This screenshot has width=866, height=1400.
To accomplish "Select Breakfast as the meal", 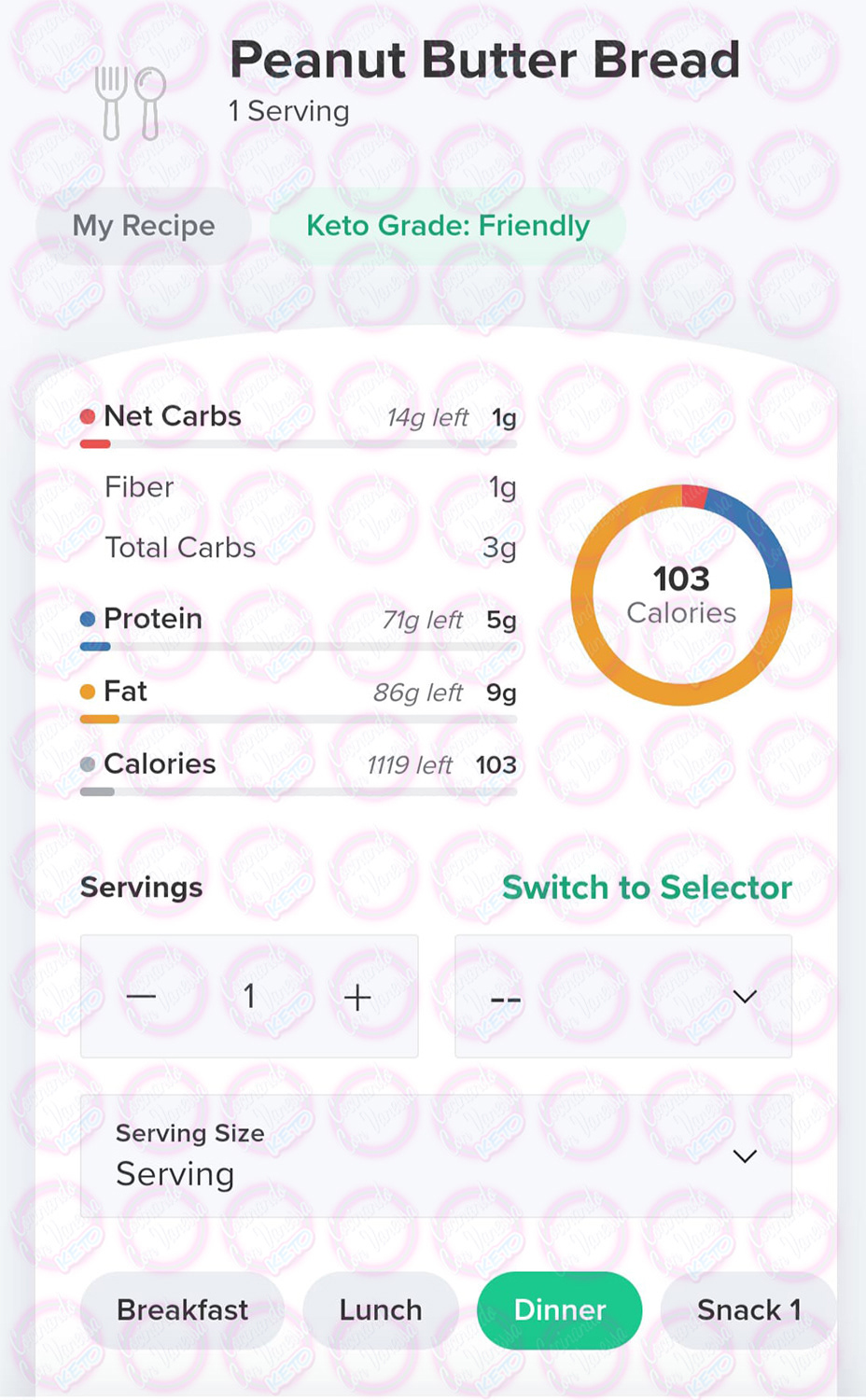I will click(182, 1310).
